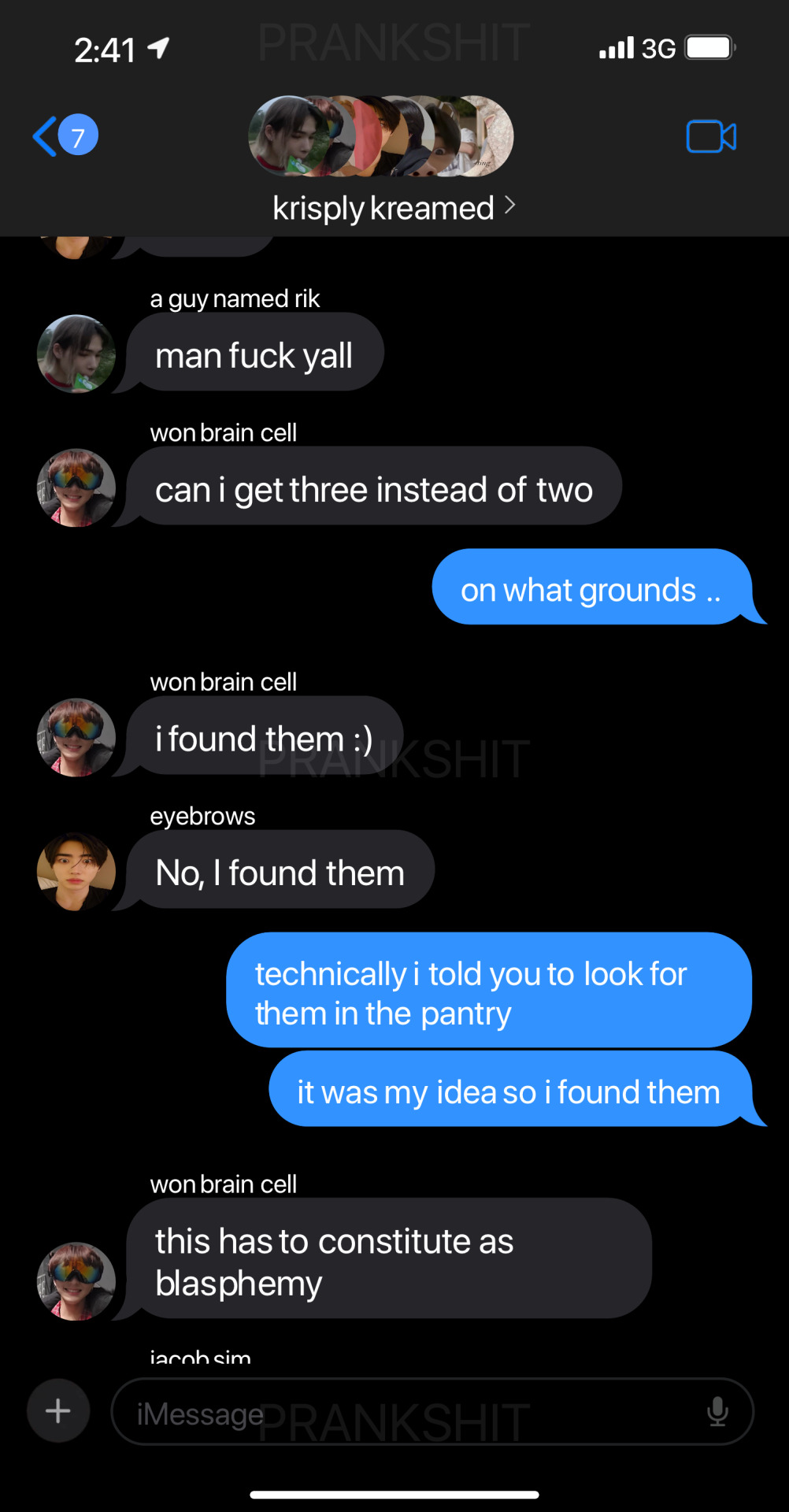Open a guy named rik's avatar
This screenshot has width=789, height=1512.
(x=76, y=354)
